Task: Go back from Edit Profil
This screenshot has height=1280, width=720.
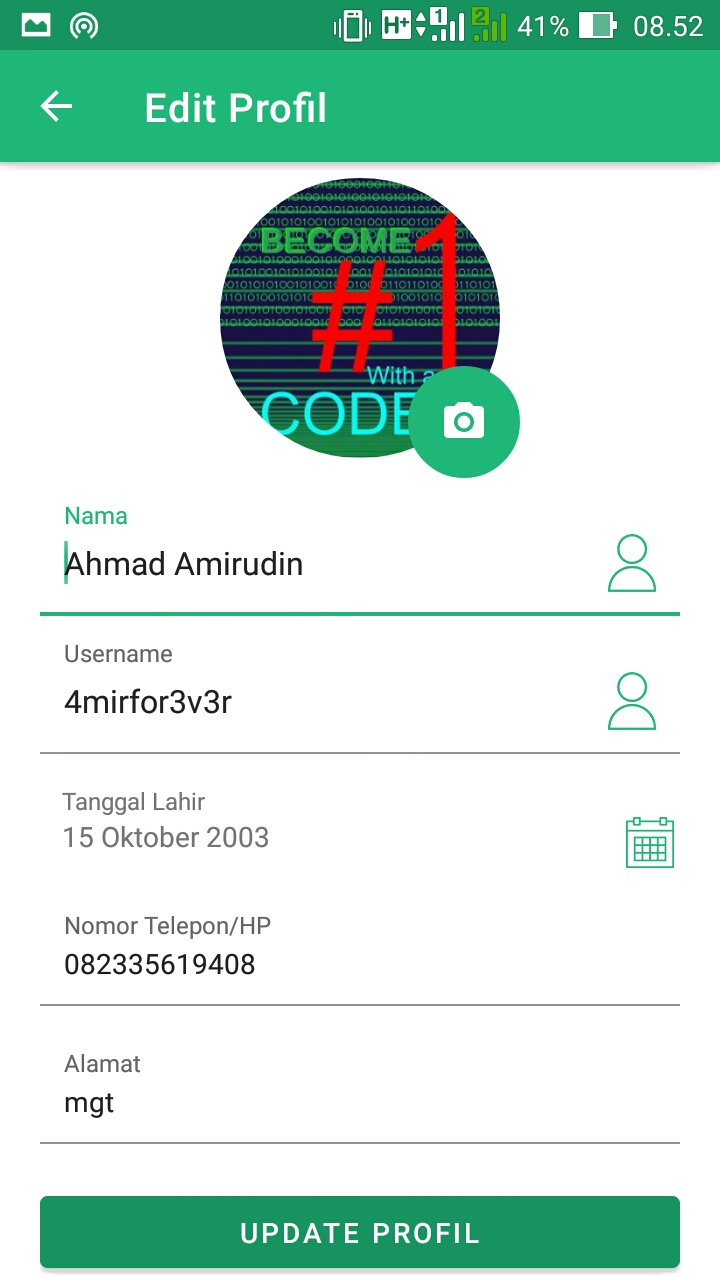Action: [57, 107]
